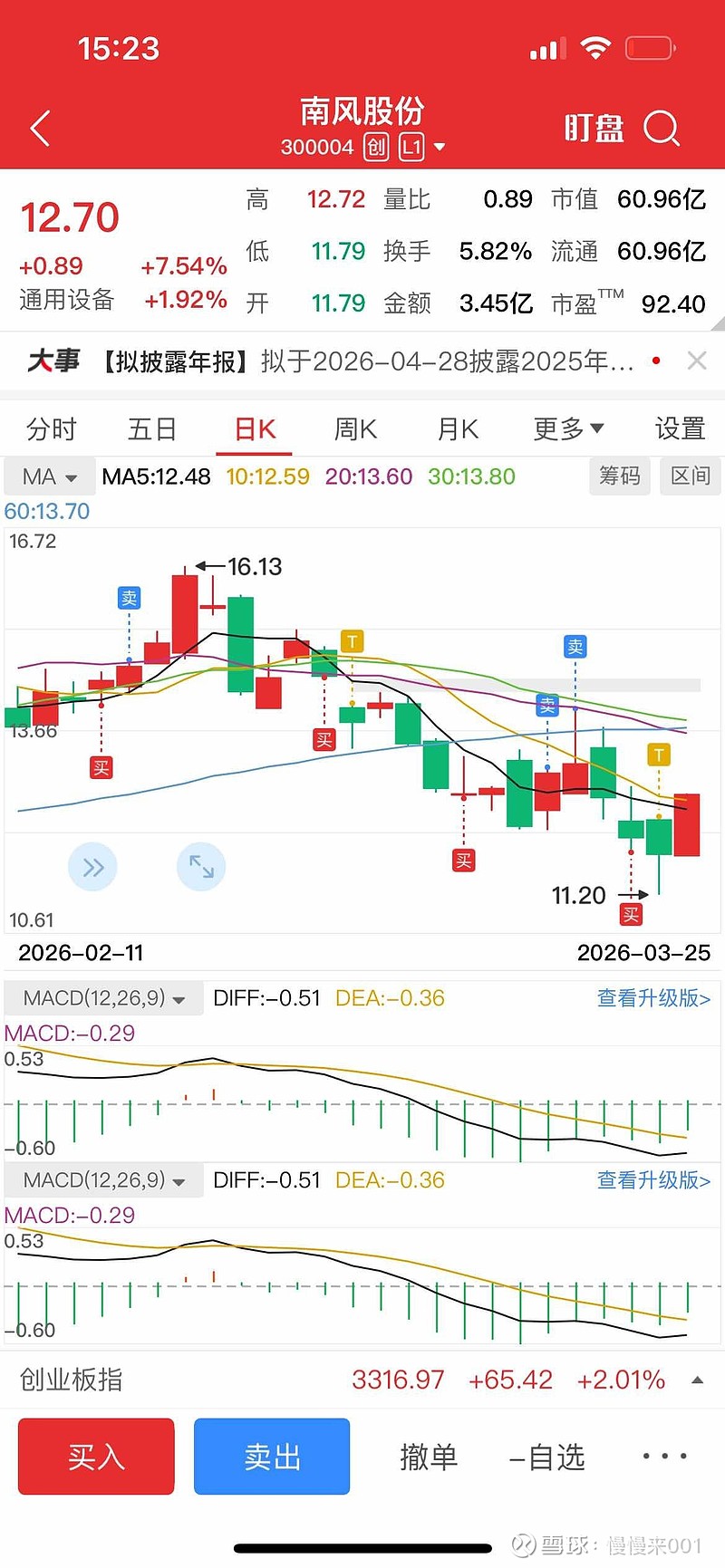Show the 筹码 distribution
This screenshot has width=725, height=1568.
(620, 476)
